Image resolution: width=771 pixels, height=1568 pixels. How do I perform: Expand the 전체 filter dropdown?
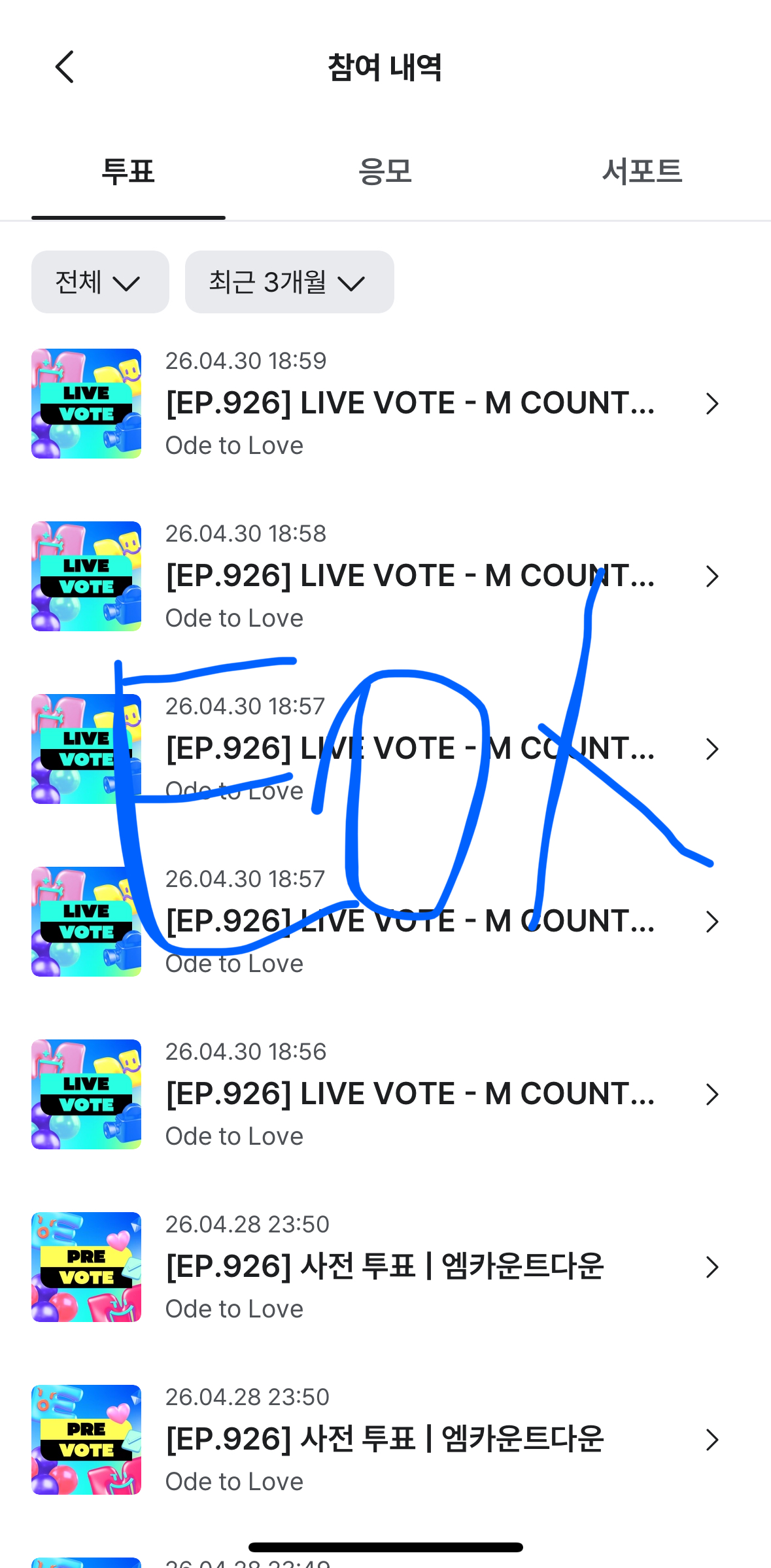tap(100, 282)
